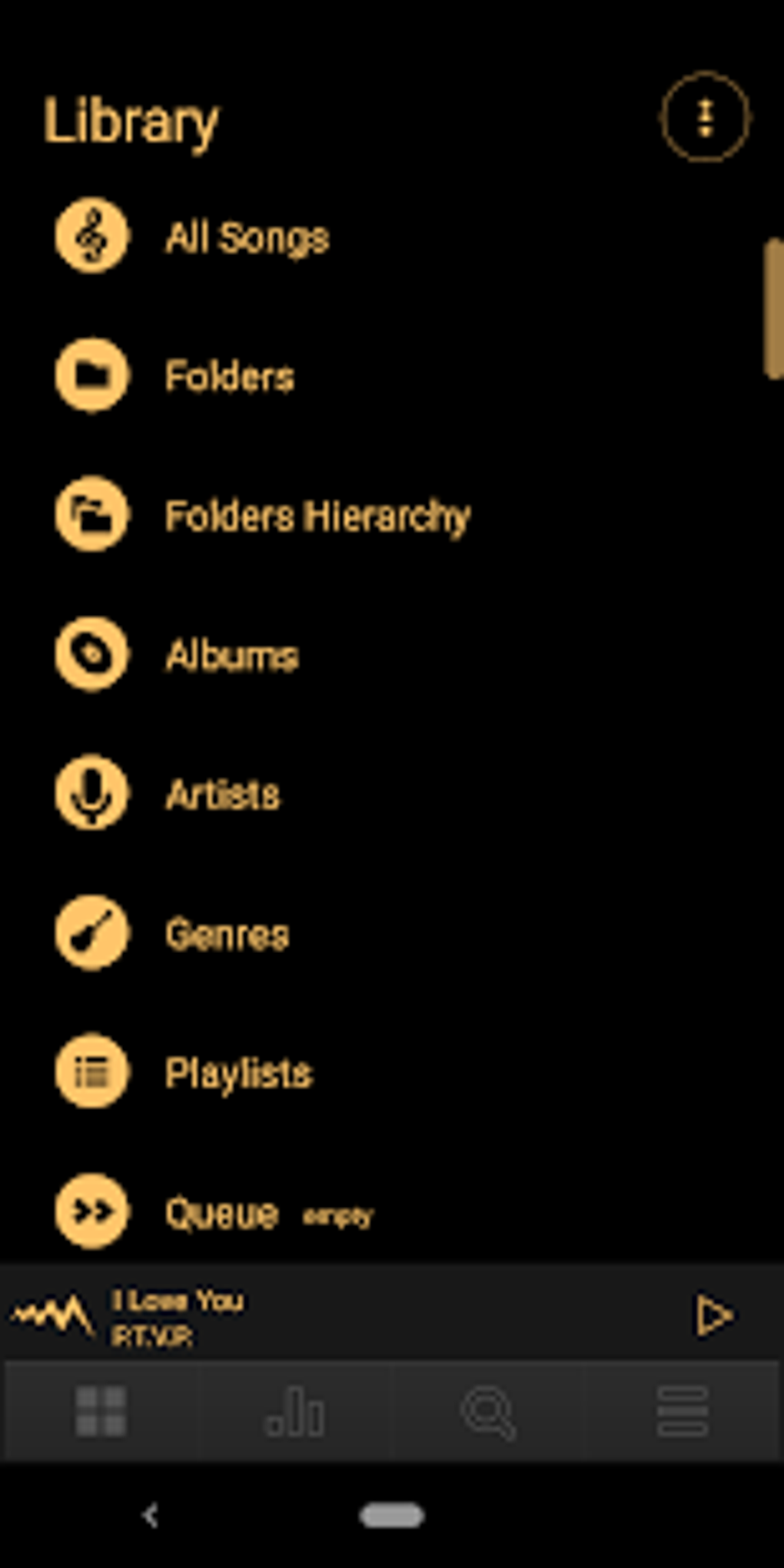The height and width of the screenshot is (1568, 784).
Task: Open Artists using the microphone icon
Action: click(x=91, y=795)
